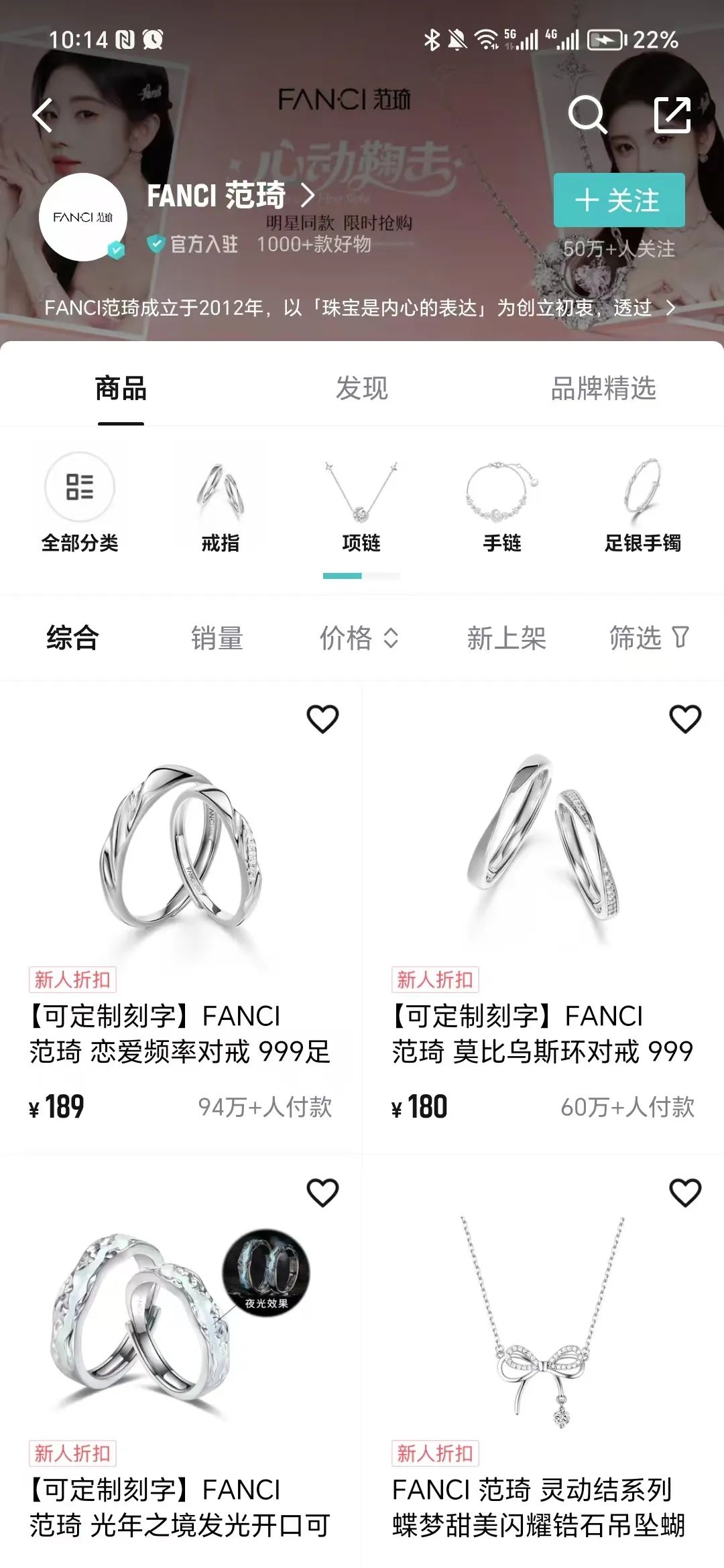Viewport: 724px width, 1568px height.
Task: Open the FANCI 范琦 brand profile
Action: (231, 196)
